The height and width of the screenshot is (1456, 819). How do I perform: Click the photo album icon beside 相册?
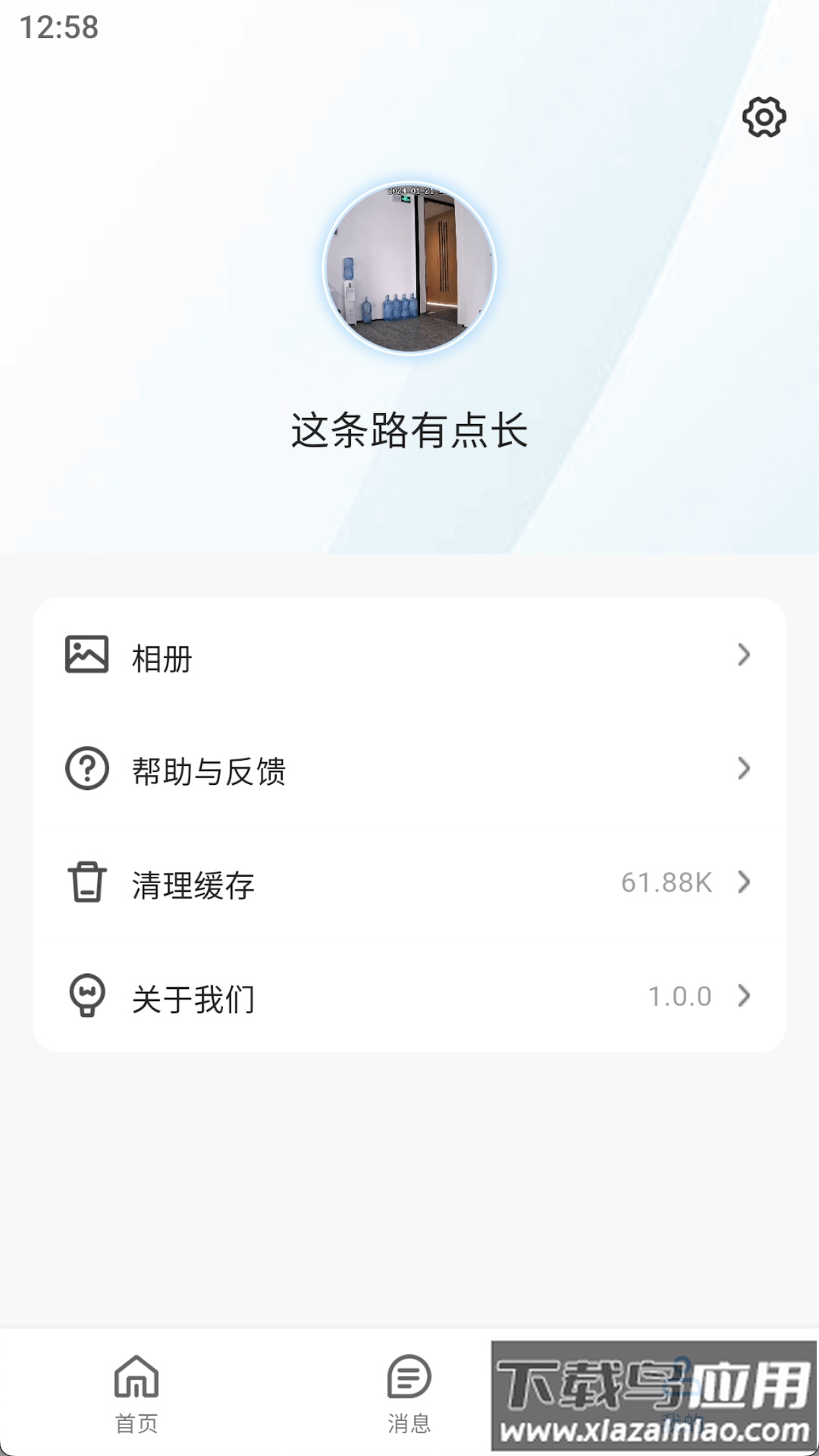point(86,654)
